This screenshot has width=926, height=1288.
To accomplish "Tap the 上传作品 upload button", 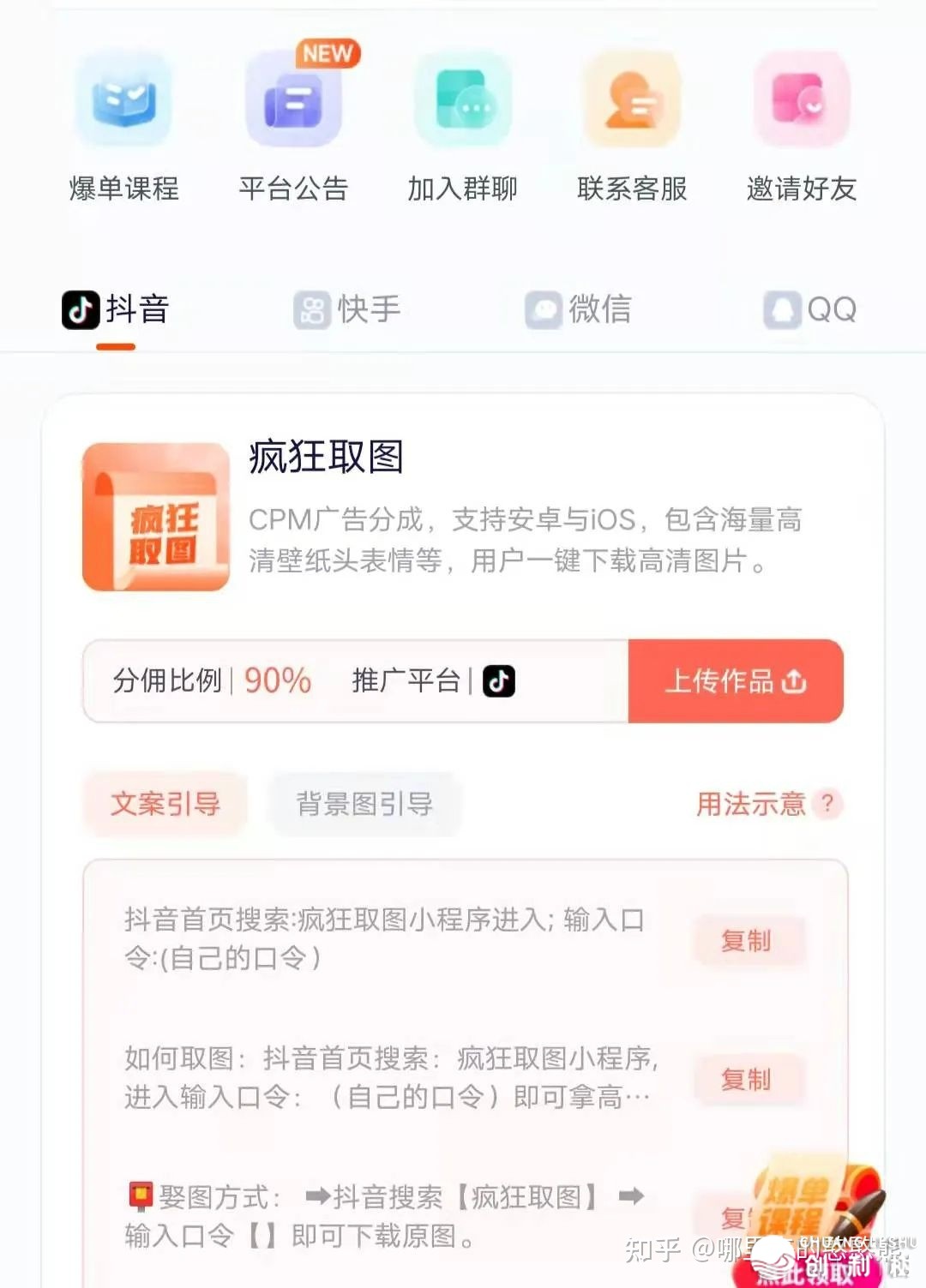I will click(736, 681).
